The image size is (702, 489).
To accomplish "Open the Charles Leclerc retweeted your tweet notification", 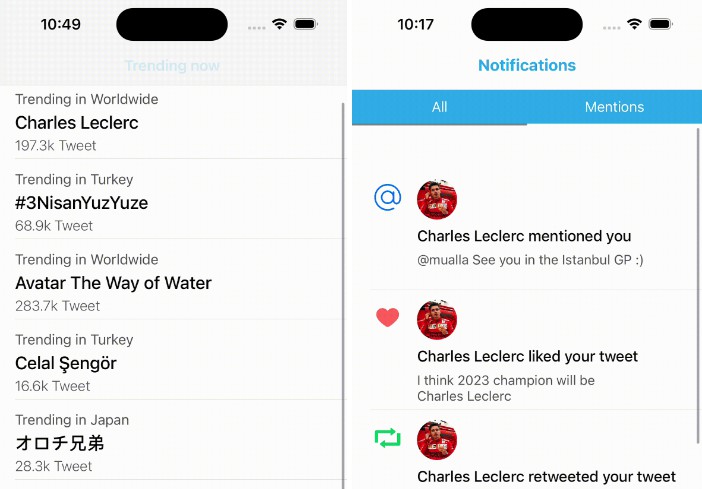I will pyautogui.click(x=546, y=476).
